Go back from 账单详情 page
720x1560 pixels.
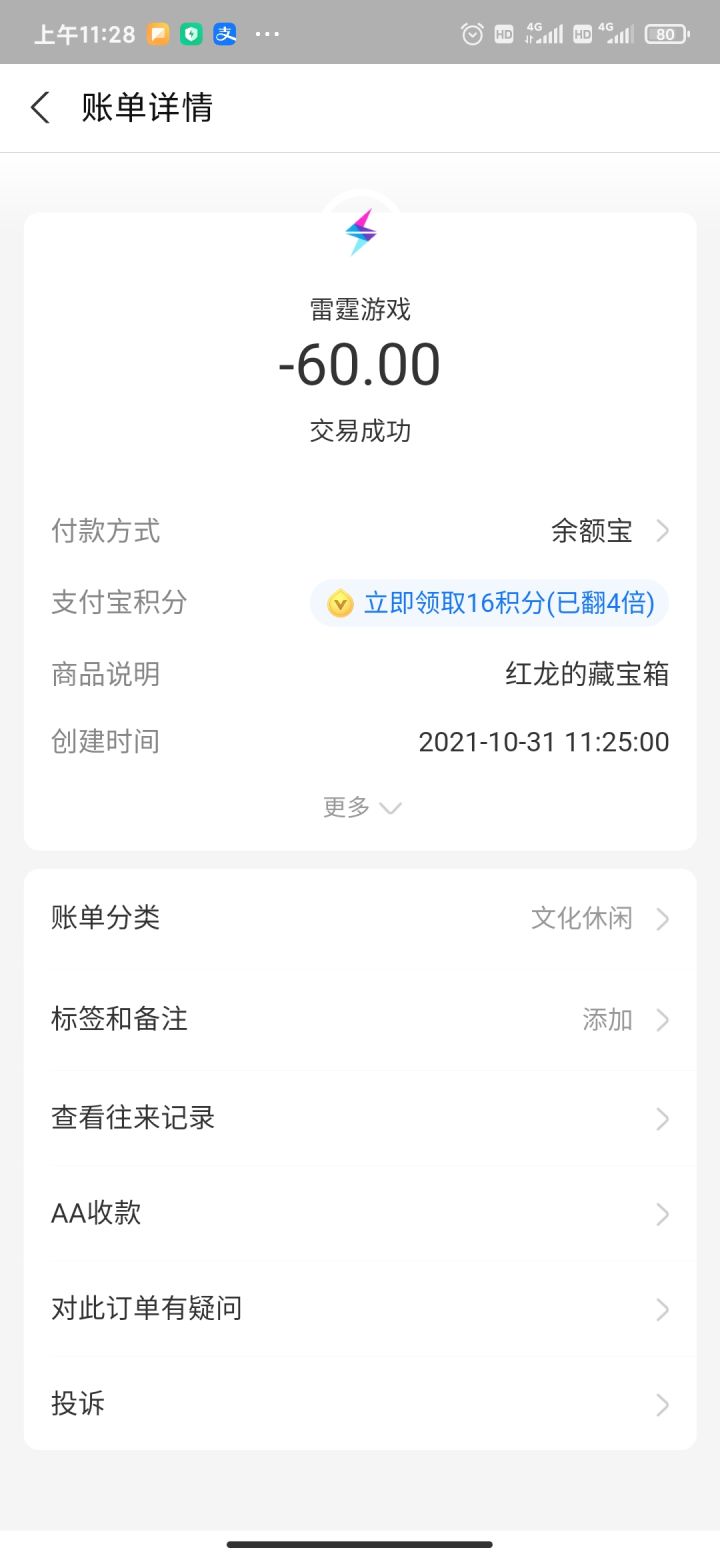tap(40, 108)
